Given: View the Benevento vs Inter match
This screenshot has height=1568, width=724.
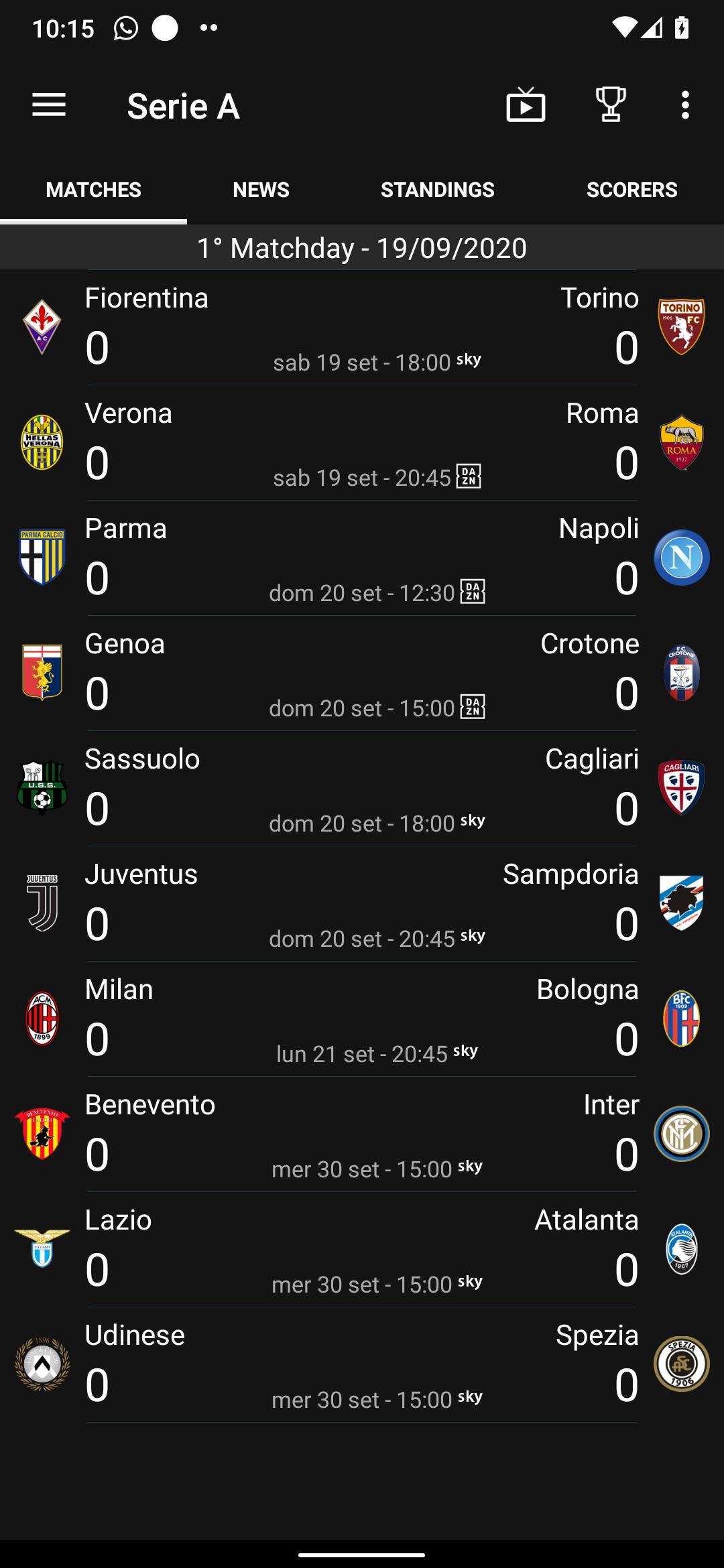Looking at the screenshot, I should tap(362, 1134).
